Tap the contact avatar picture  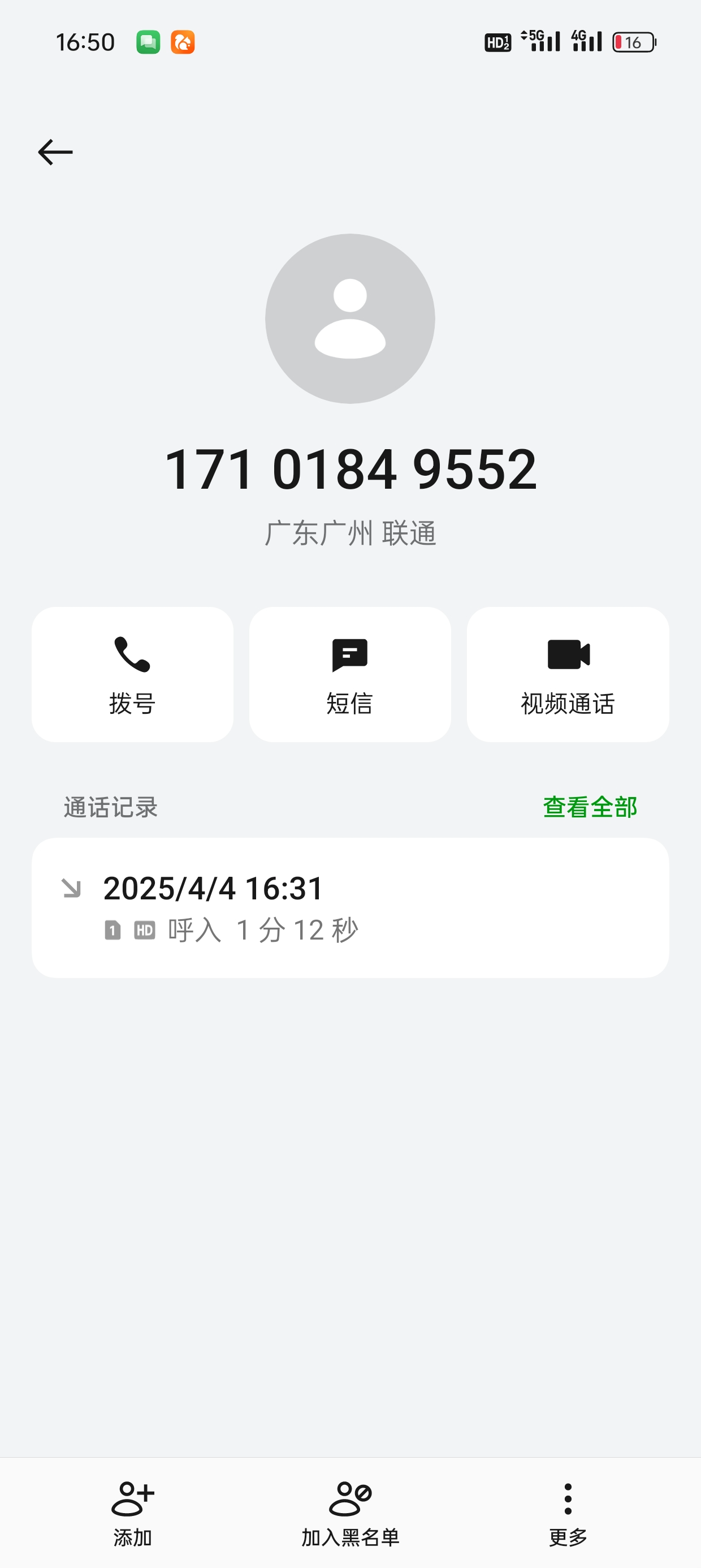tap(350, 318)
